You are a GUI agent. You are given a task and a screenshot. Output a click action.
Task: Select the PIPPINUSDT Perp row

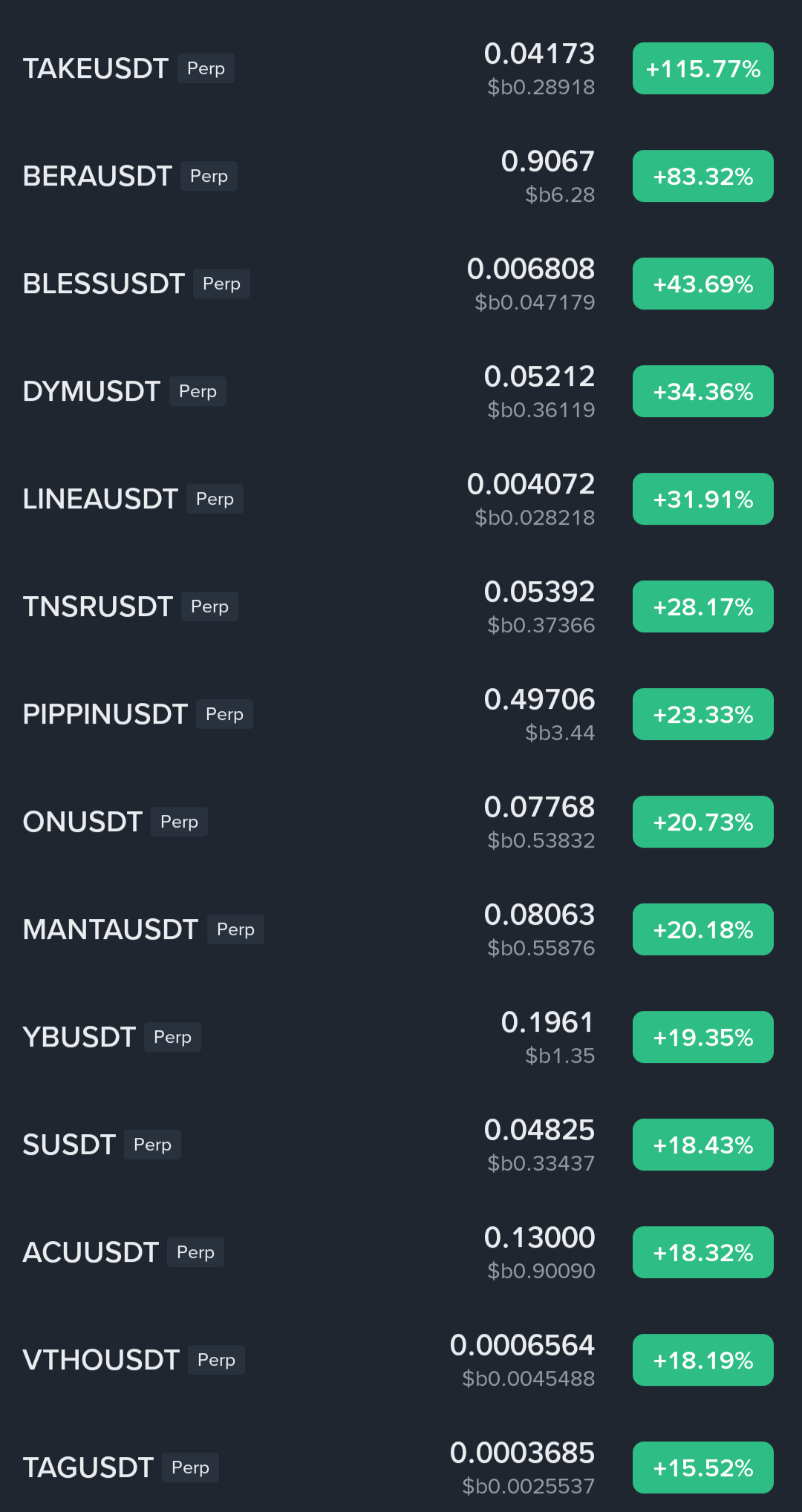click(105, 715)
